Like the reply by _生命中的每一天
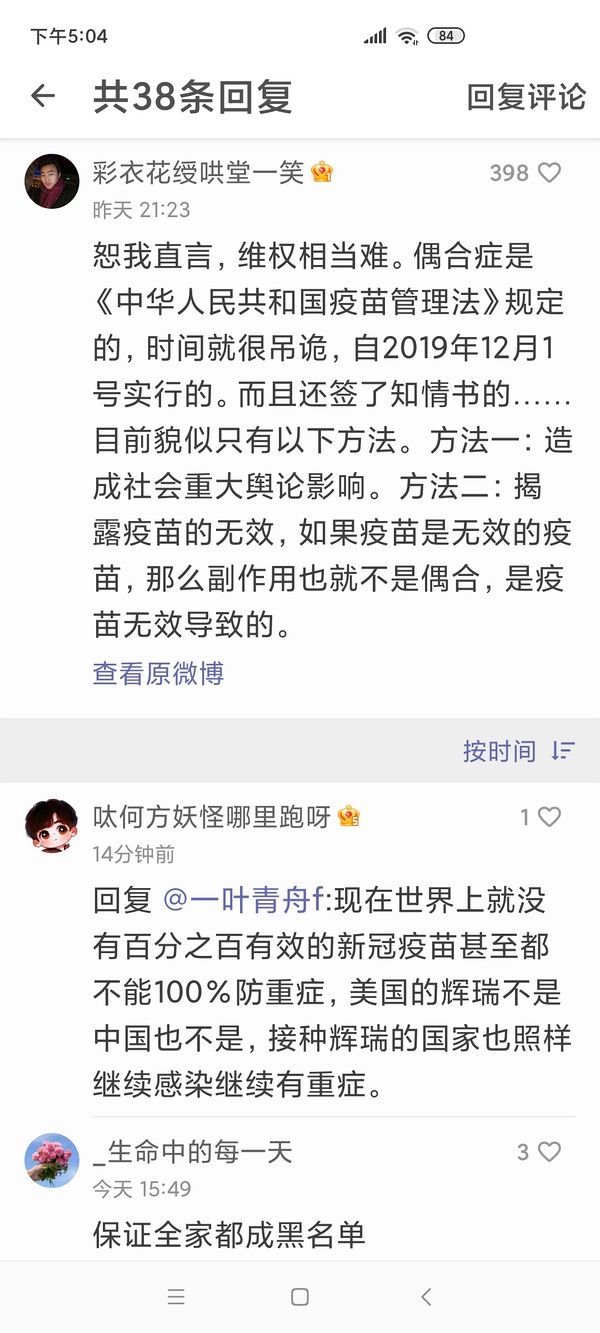This screenshot has width=600, height=1333. coord(549,1152)
